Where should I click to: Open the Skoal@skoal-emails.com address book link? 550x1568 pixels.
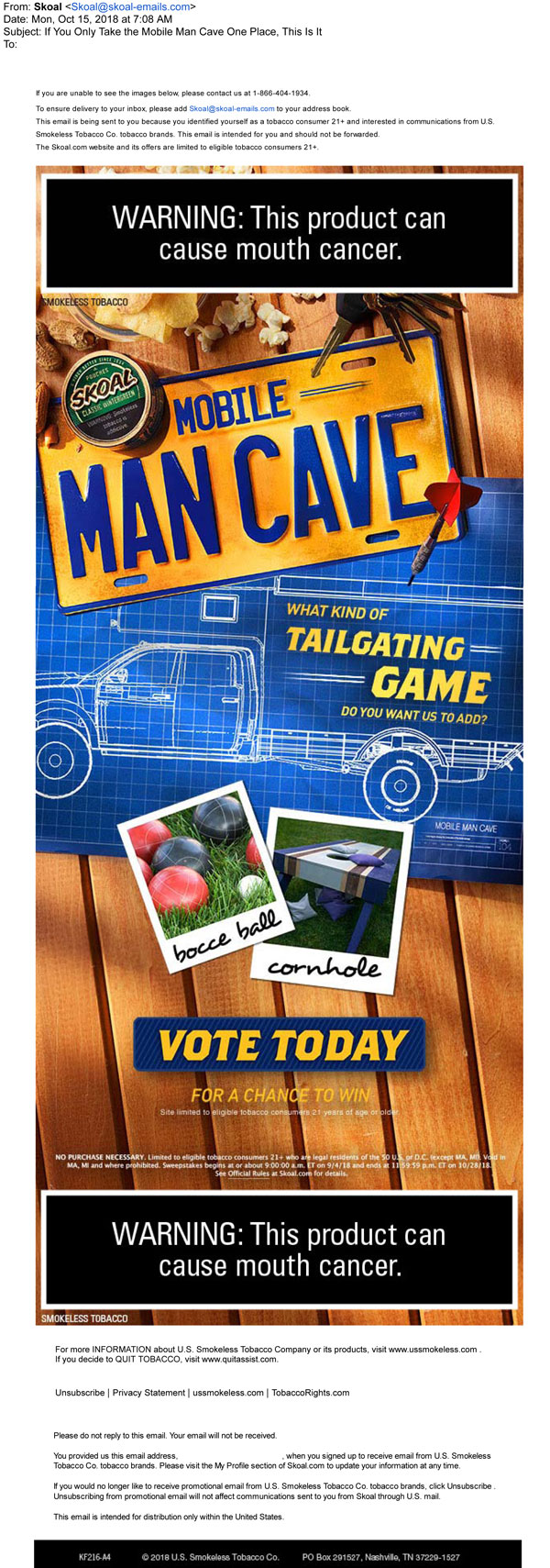pos(231,108)
